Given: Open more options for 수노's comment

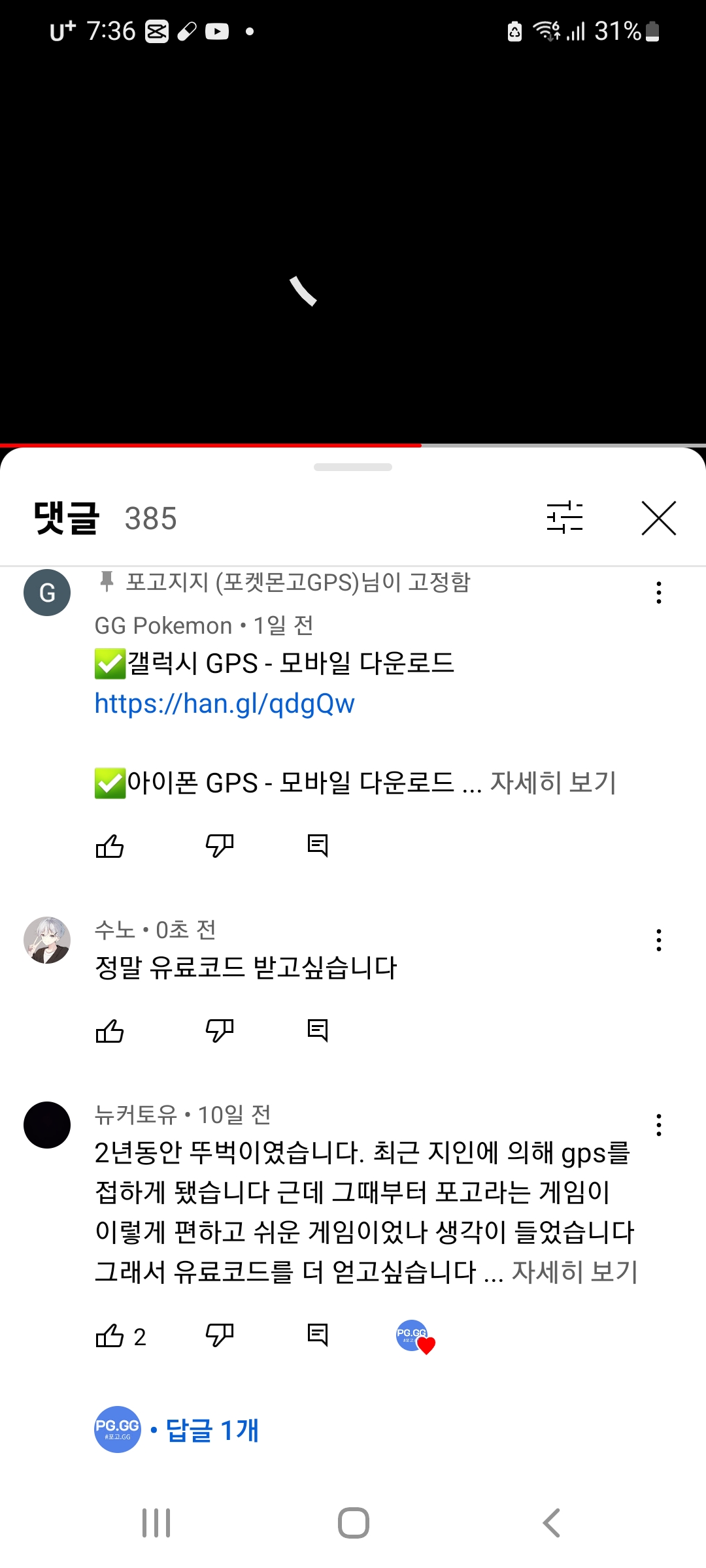Looking at the screenshot, I should coord(658,940).
